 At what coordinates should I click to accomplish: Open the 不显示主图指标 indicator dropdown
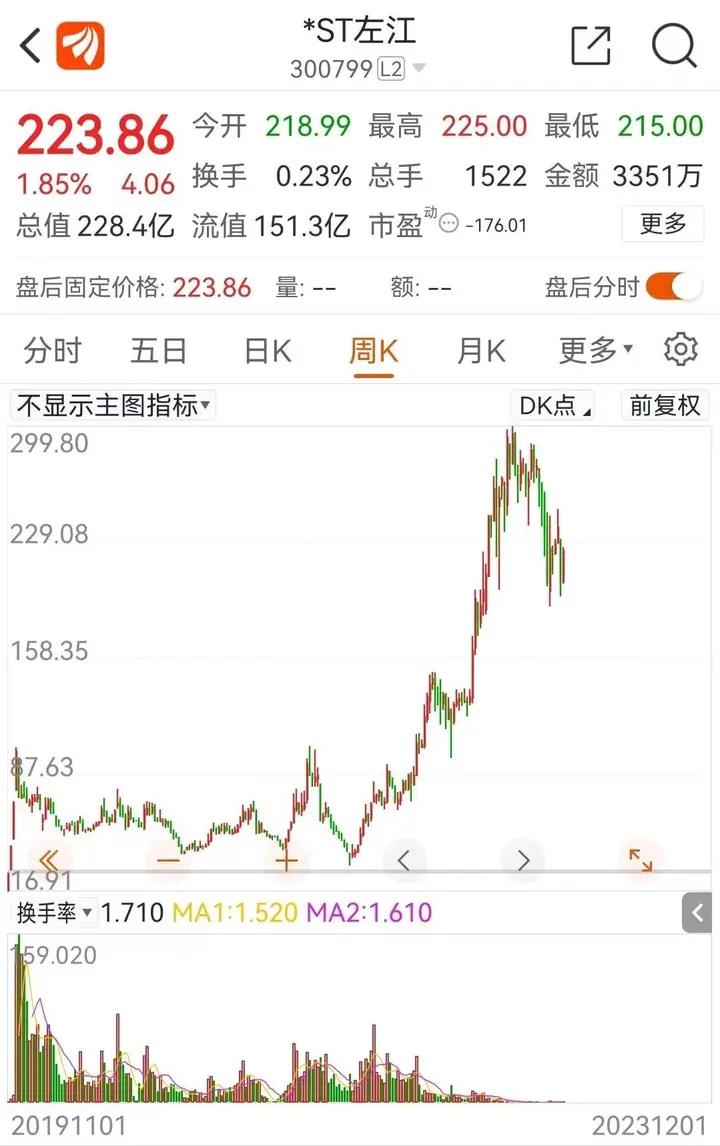(114, 405)
